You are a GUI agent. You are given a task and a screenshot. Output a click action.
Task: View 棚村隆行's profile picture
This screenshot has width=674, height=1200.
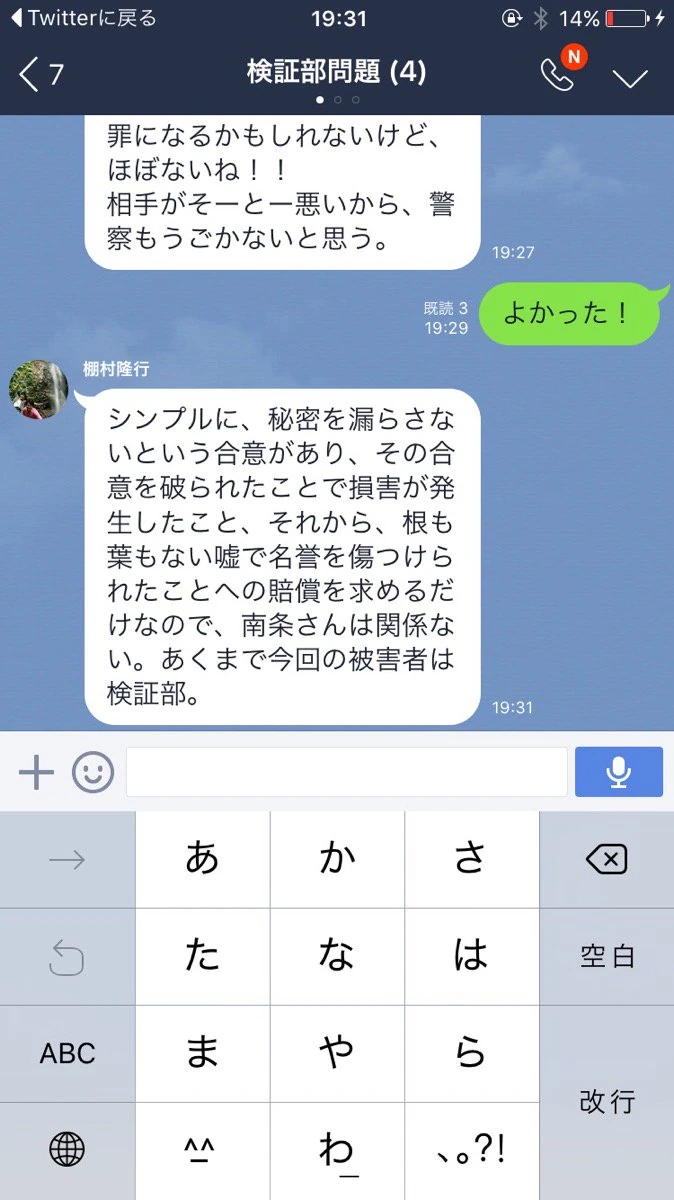pos(38,389)
